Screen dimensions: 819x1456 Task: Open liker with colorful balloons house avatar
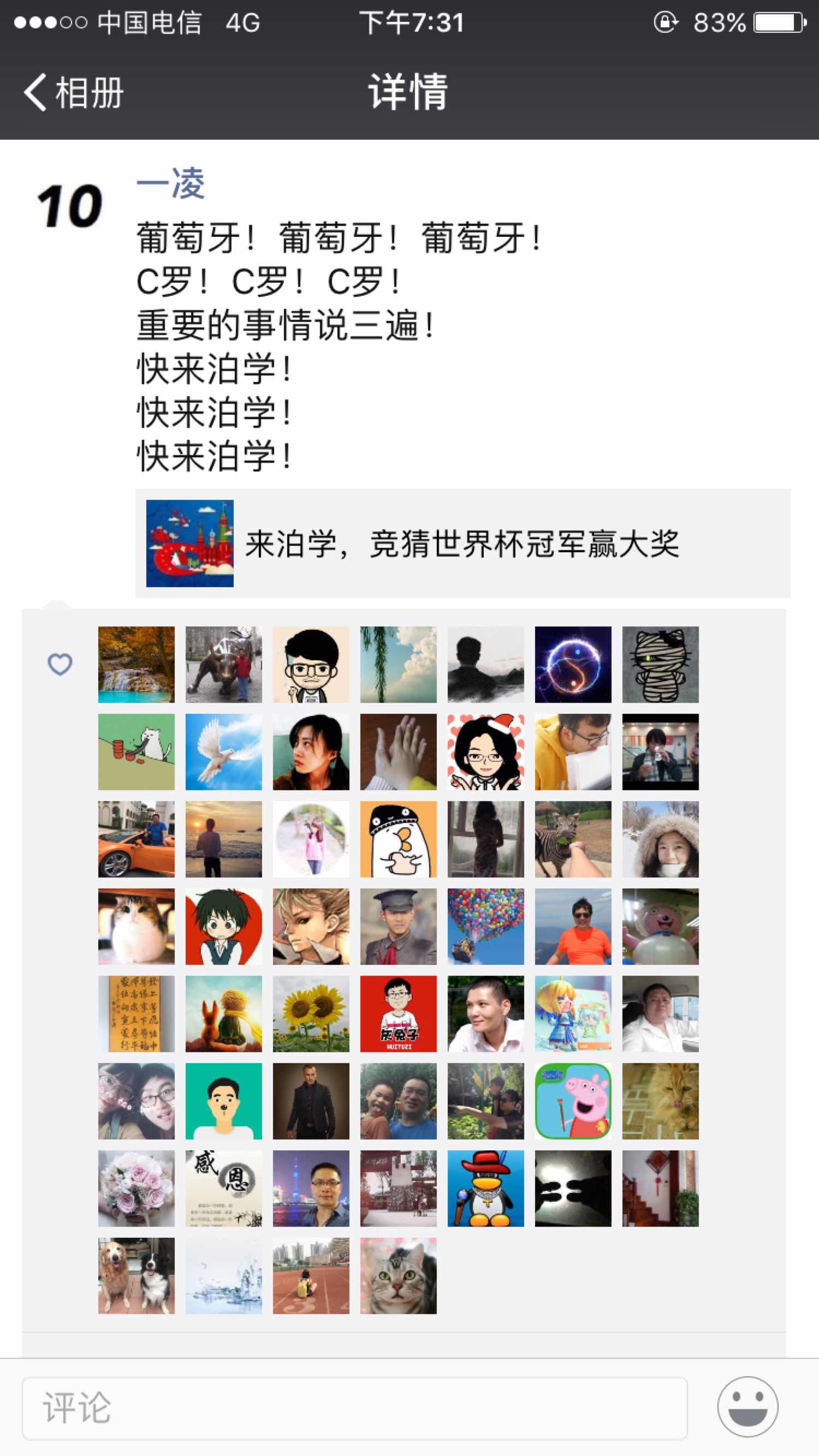coord(485,927)
